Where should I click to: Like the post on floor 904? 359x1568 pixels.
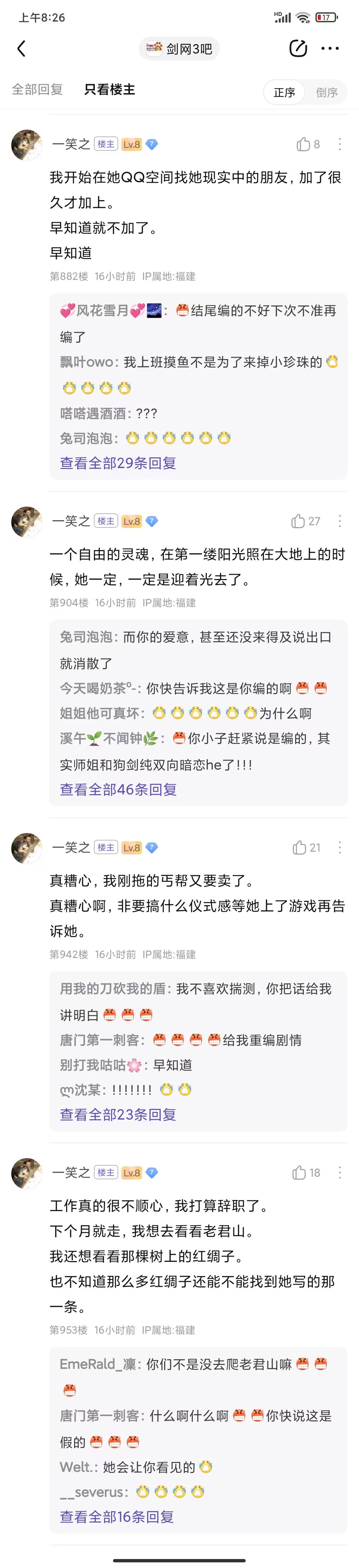tap(298, 521)
